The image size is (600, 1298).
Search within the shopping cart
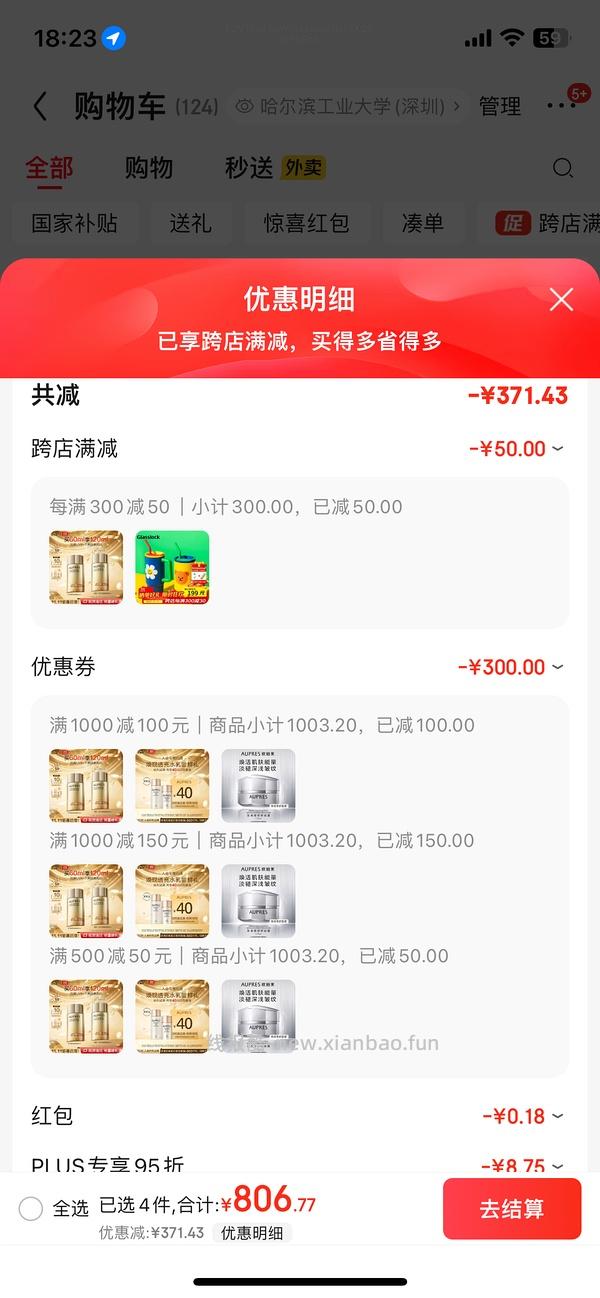(563, 168)
